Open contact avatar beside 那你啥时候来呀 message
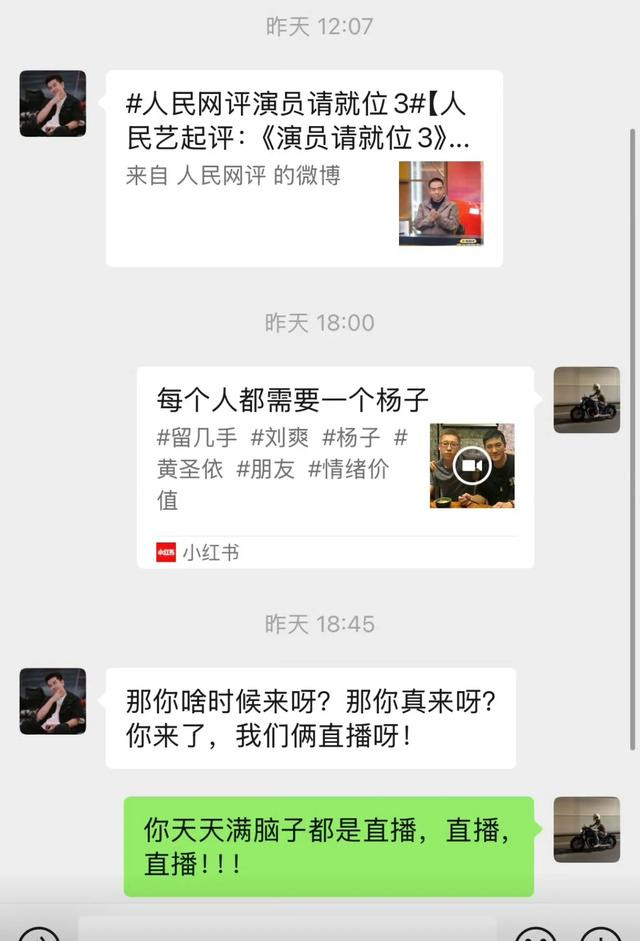The image size is (640, 941). coord(53,701)
